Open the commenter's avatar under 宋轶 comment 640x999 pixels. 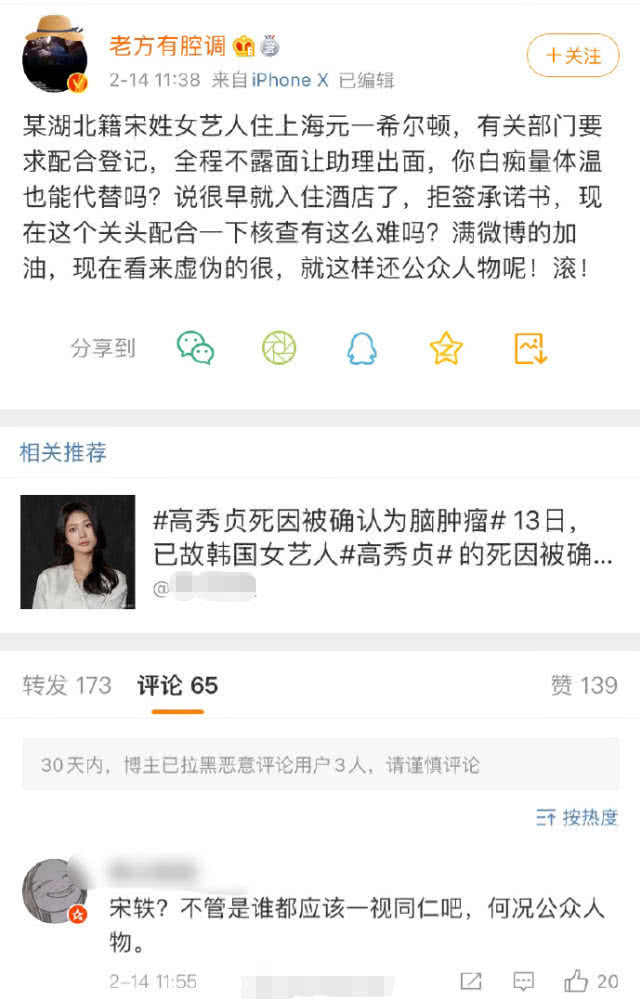(53, 889)
